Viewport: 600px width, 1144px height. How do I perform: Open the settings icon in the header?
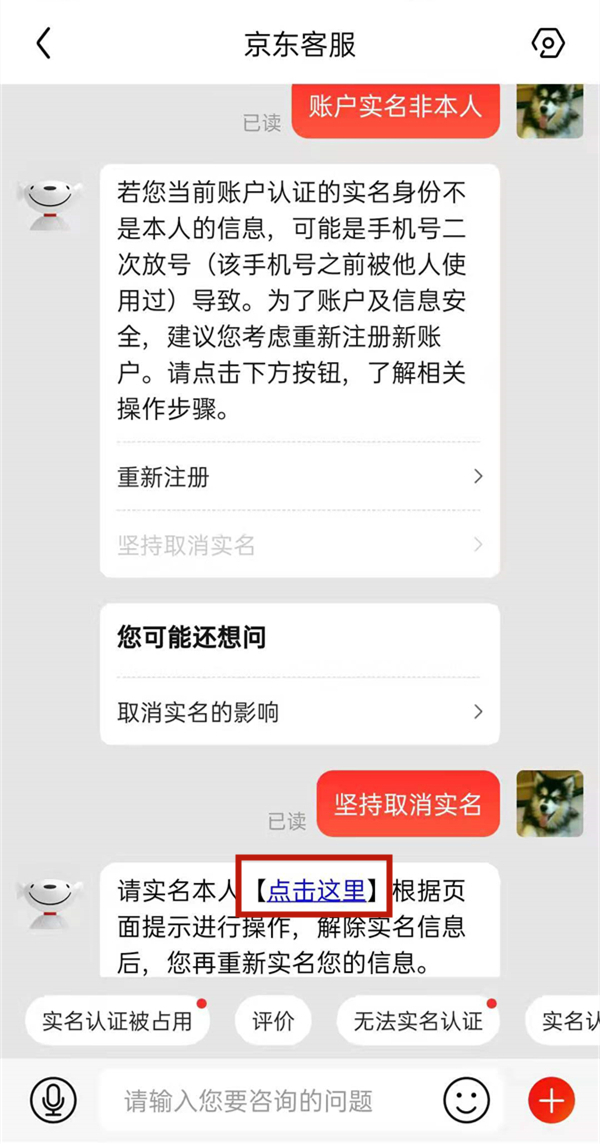tap(547, 44)
